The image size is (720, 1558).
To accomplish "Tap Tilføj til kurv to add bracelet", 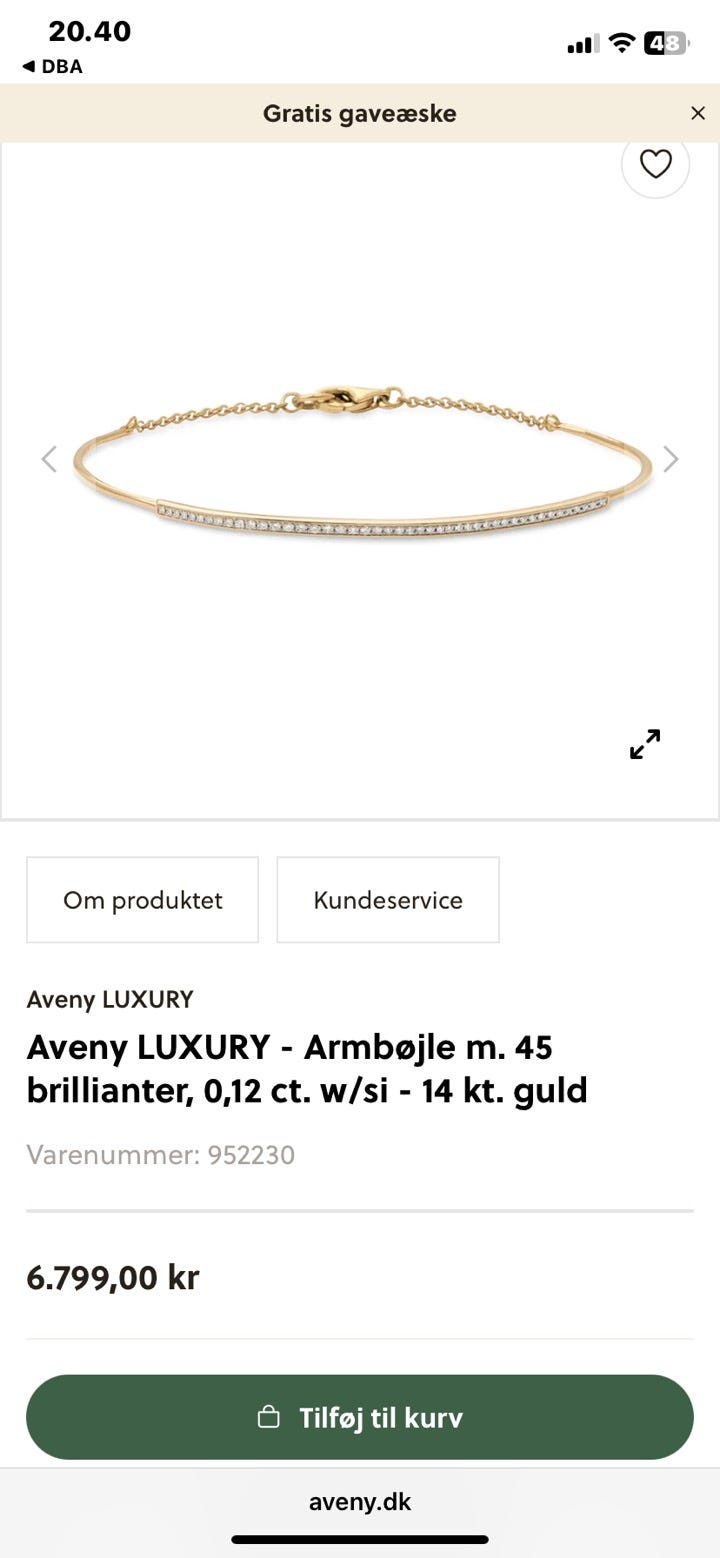I will (x=360, y=1417).
